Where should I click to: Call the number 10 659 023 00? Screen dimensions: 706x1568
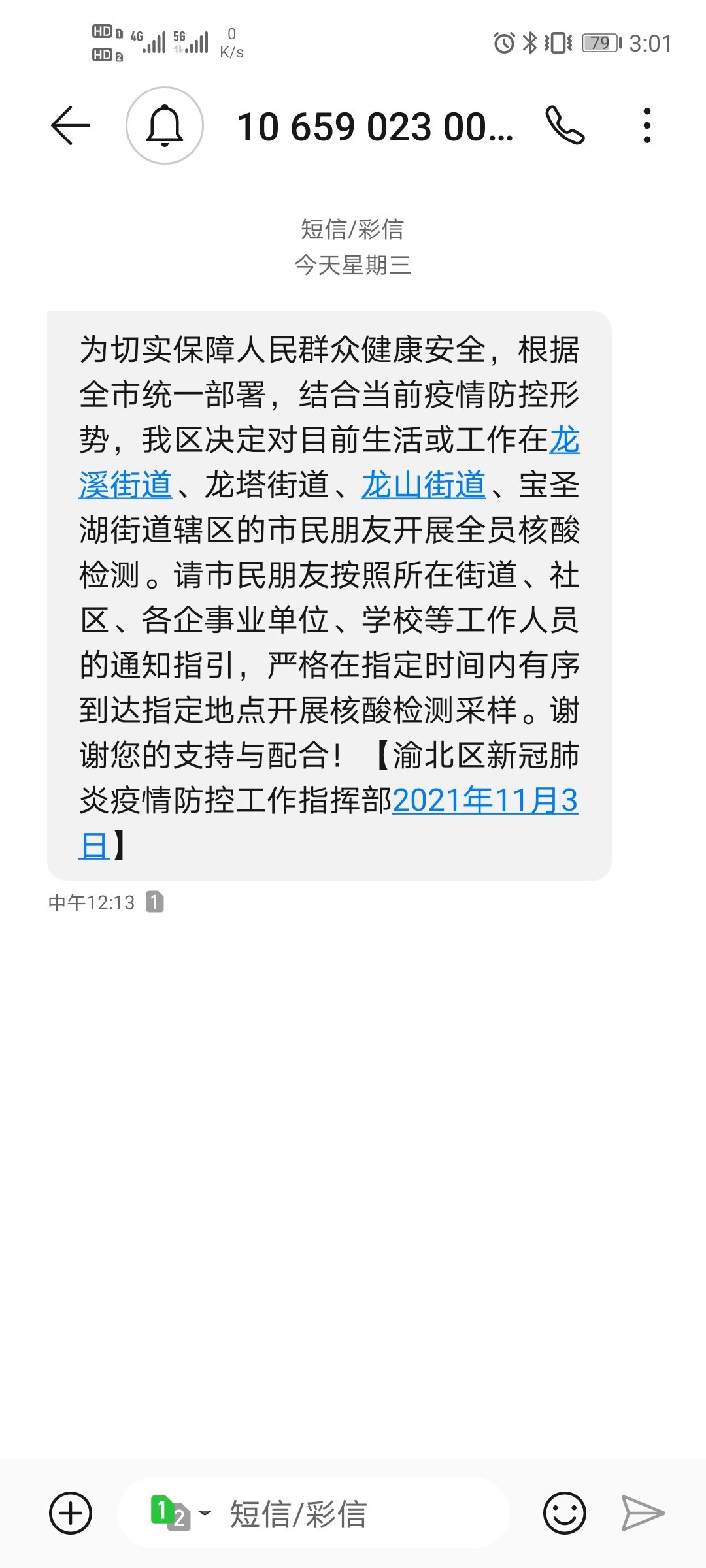(x=565, y=125)
